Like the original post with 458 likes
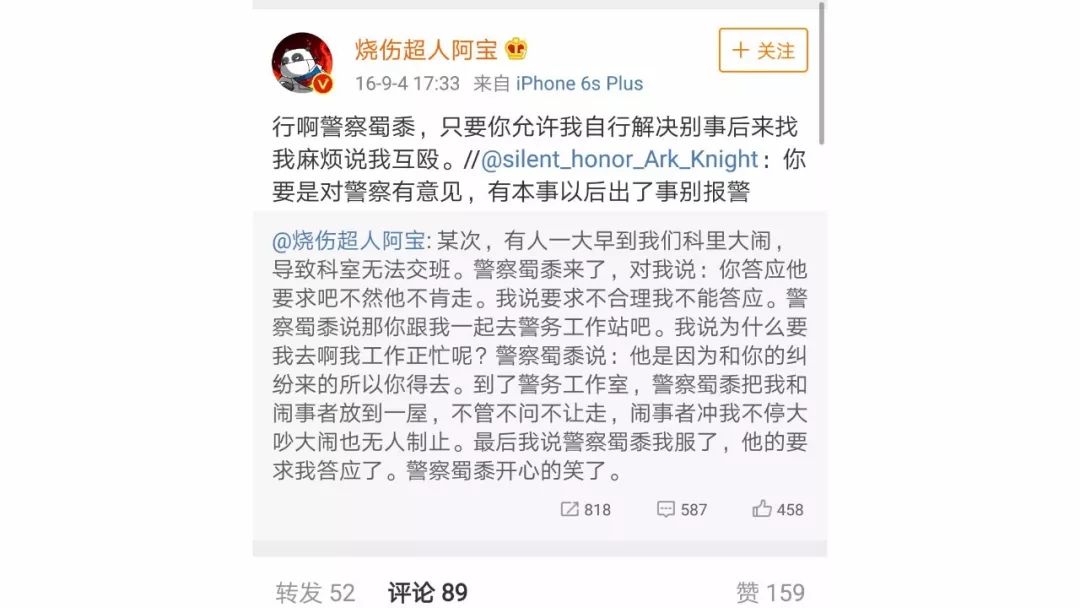This screenshot has height=608, width=1080. point(778,509)
